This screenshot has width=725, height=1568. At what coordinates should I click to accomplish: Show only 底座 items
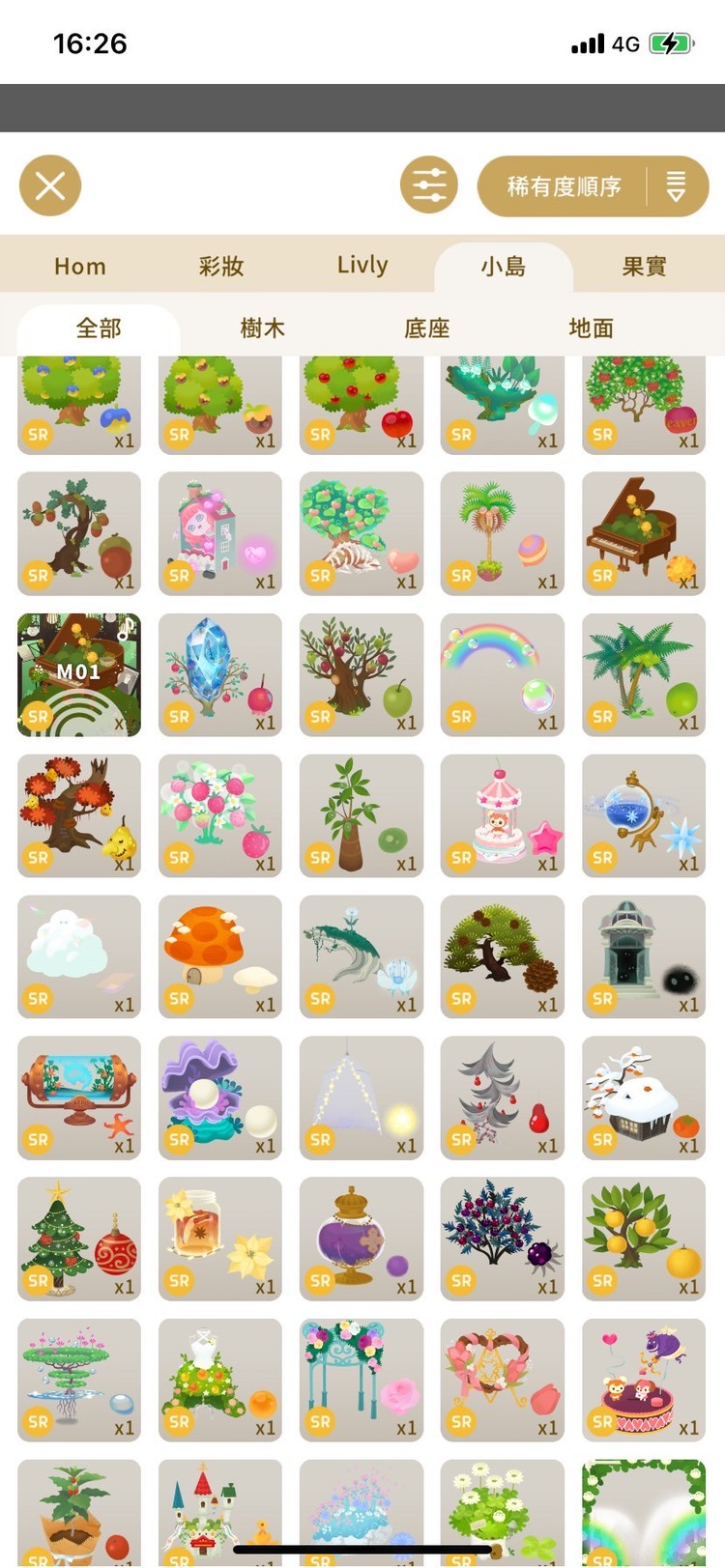point(427,328)
